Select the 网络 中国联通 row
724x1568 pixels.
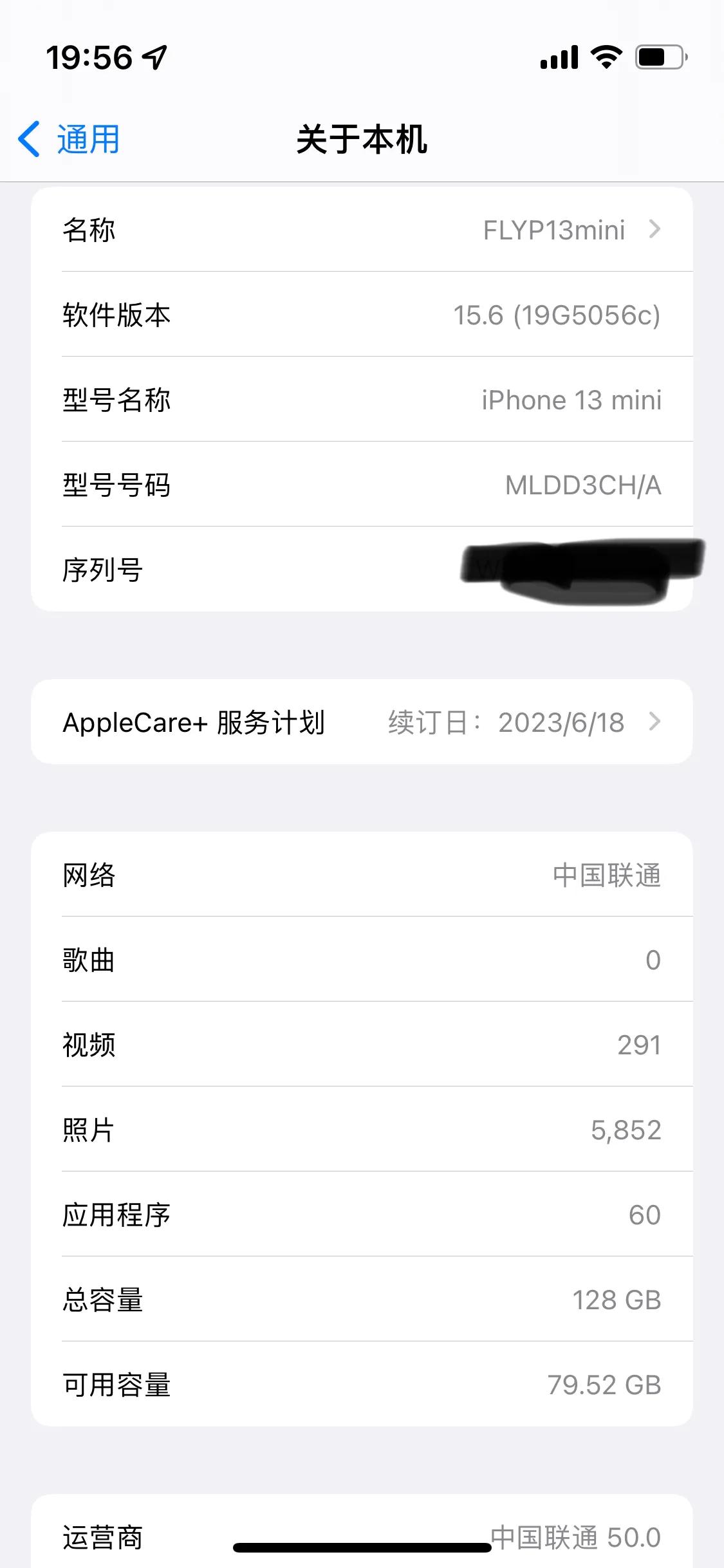362,874
